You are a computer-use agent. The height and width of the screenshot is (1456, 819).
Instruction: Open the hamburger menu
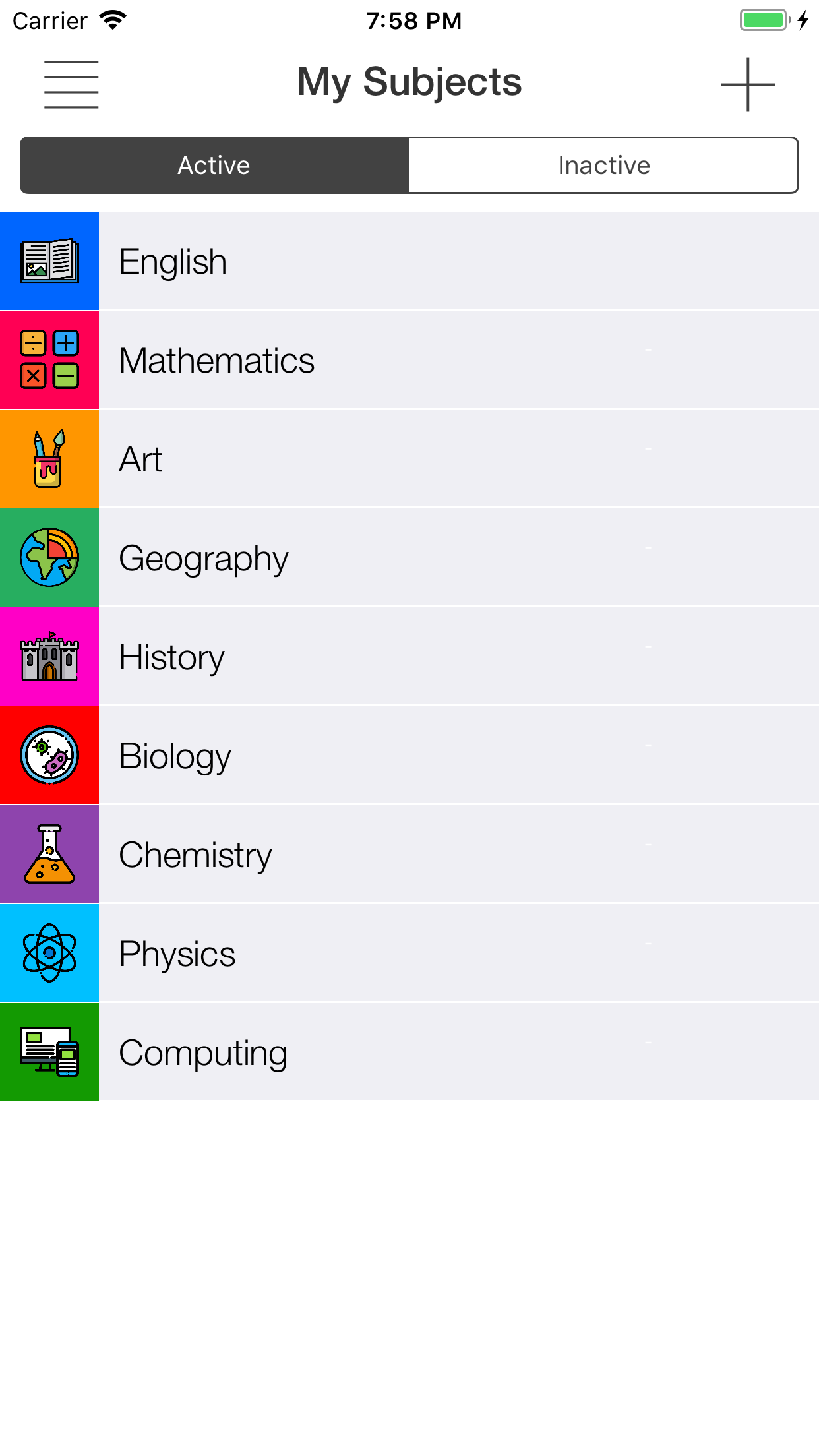tap(71, 84)
